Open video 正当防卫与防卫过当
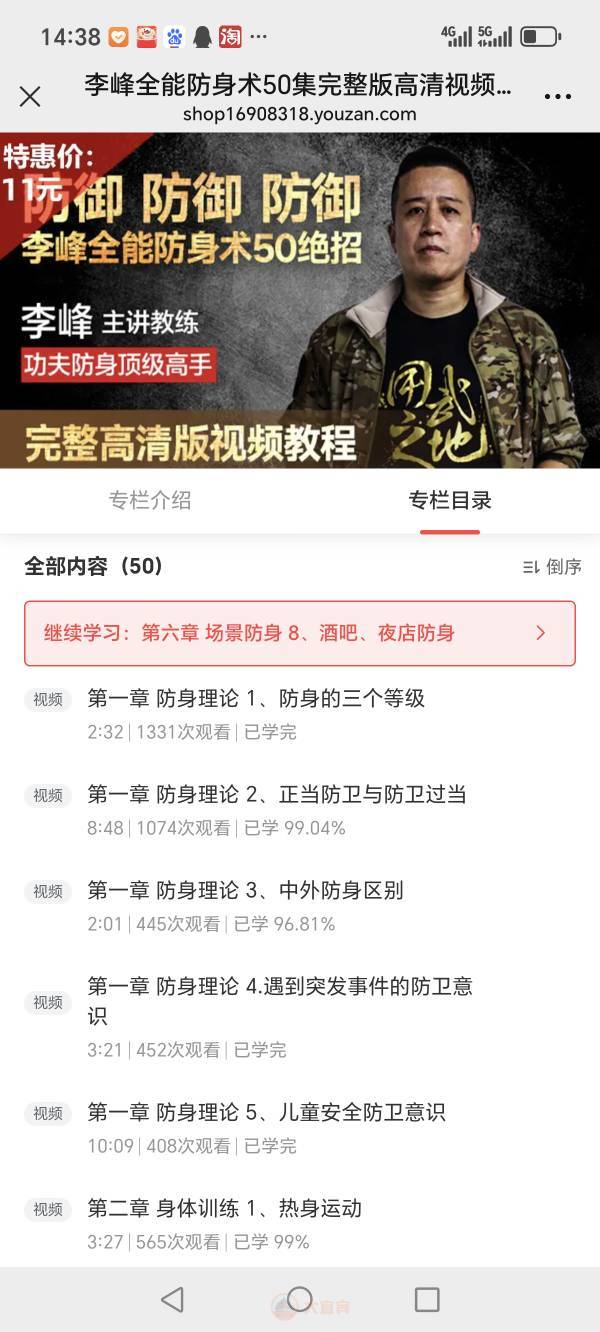The width and height of the screenshot is (600, 1332). 277,795
